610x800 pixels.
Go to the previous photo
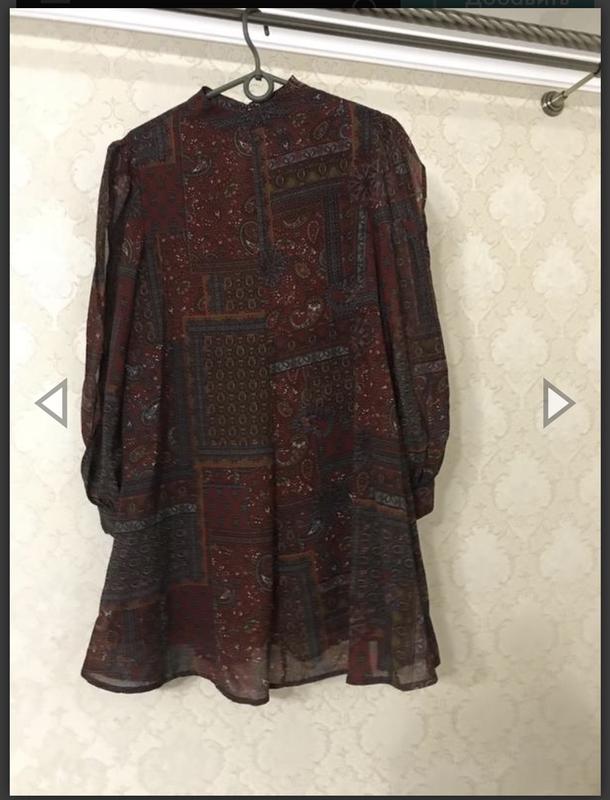[52, 403]
